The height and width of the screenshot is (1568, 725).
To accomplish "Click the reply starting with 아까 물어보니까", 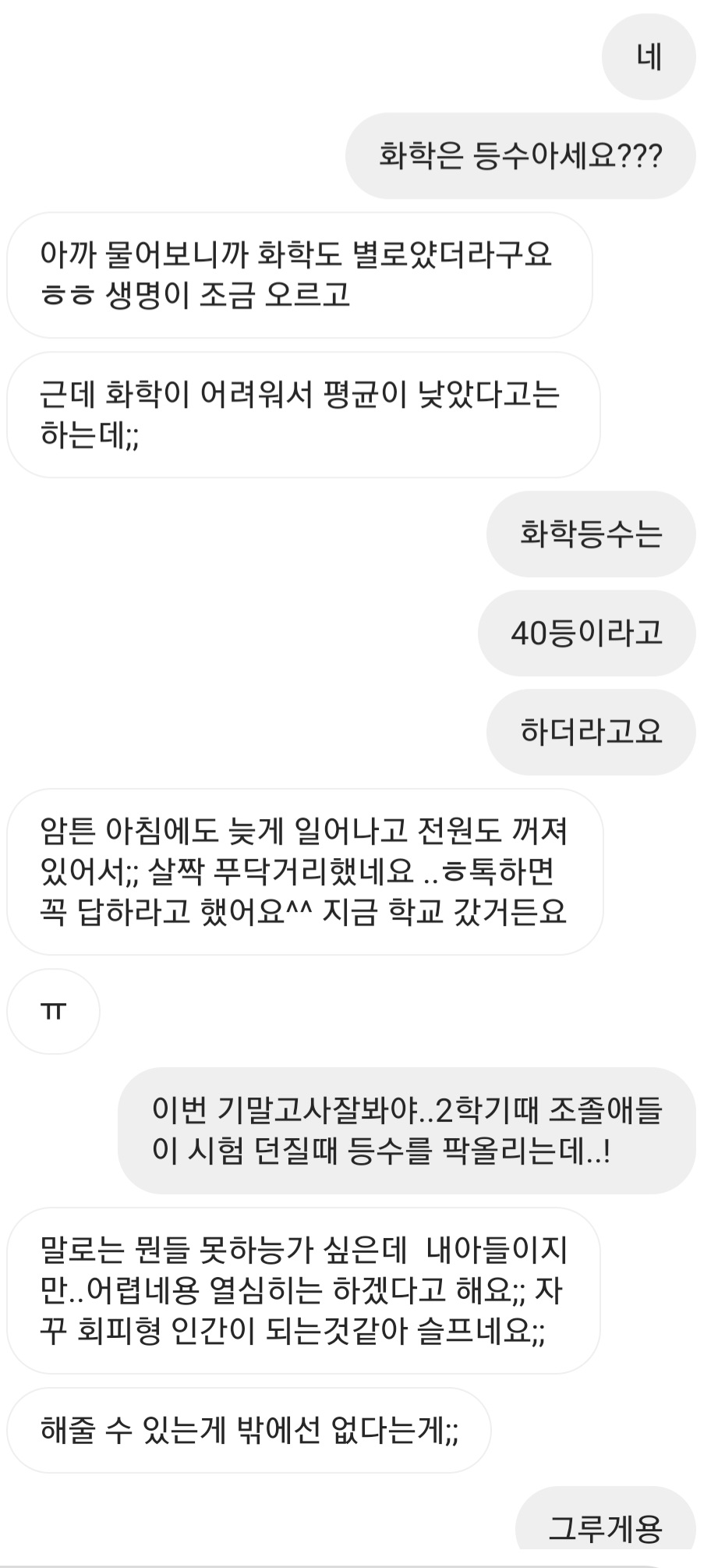I will 298,251.
